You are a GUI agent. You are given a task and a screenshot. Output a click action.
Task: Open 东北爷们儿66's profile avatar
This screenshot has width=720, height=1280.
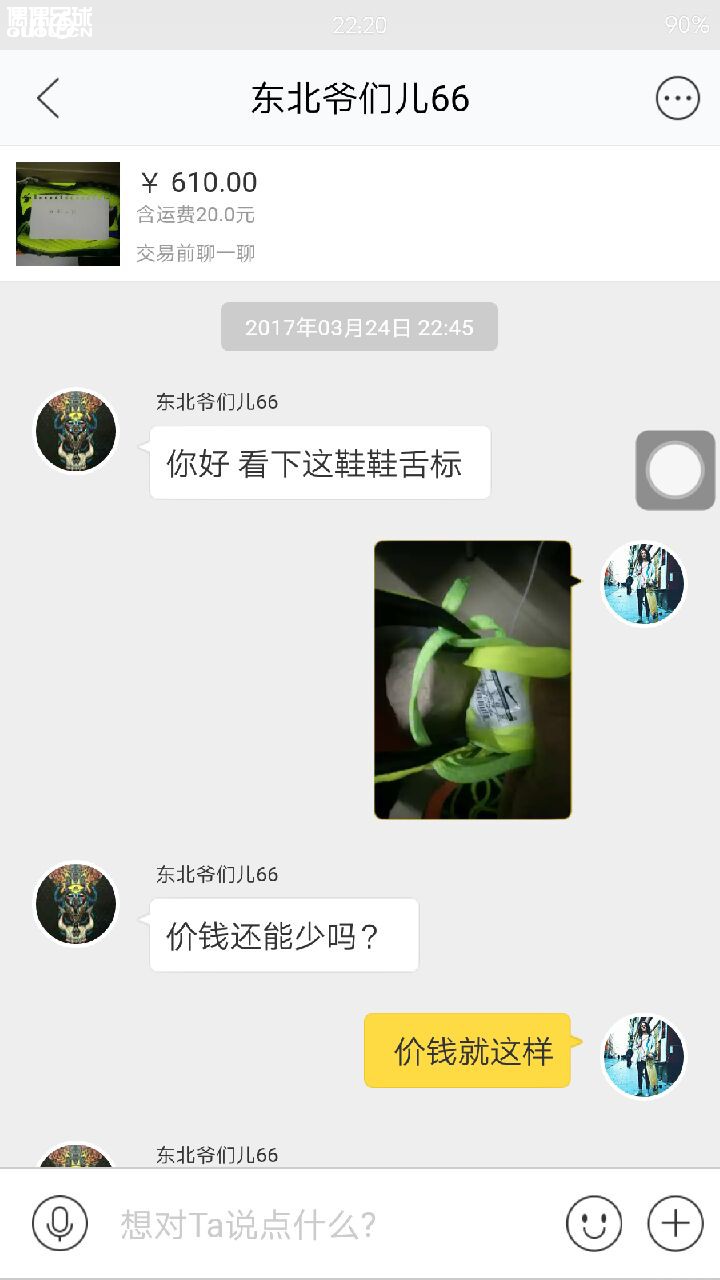pyautogui.click(x=75, y=431)
